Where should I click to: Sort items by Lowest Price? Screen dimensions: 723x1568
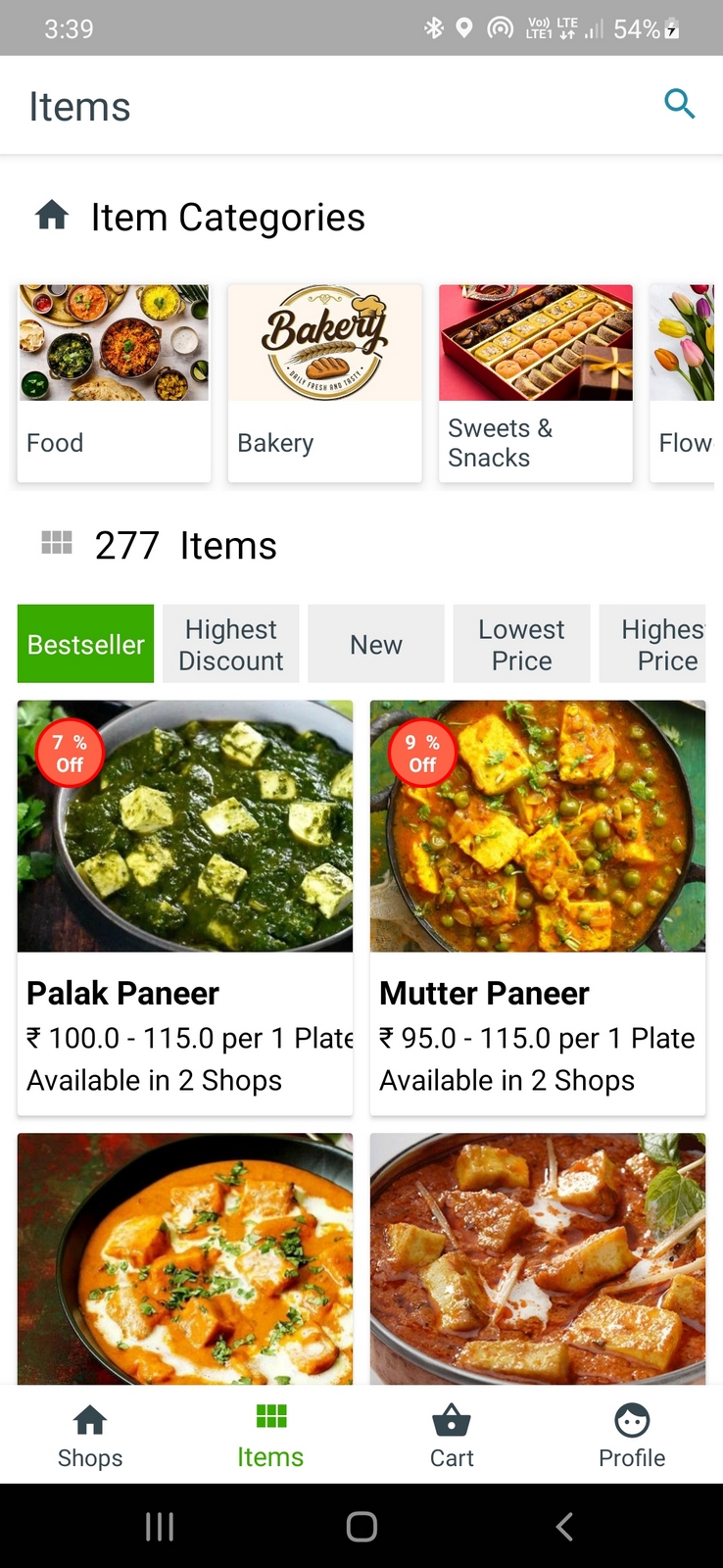pyautogui.click(x=521, y=644)
